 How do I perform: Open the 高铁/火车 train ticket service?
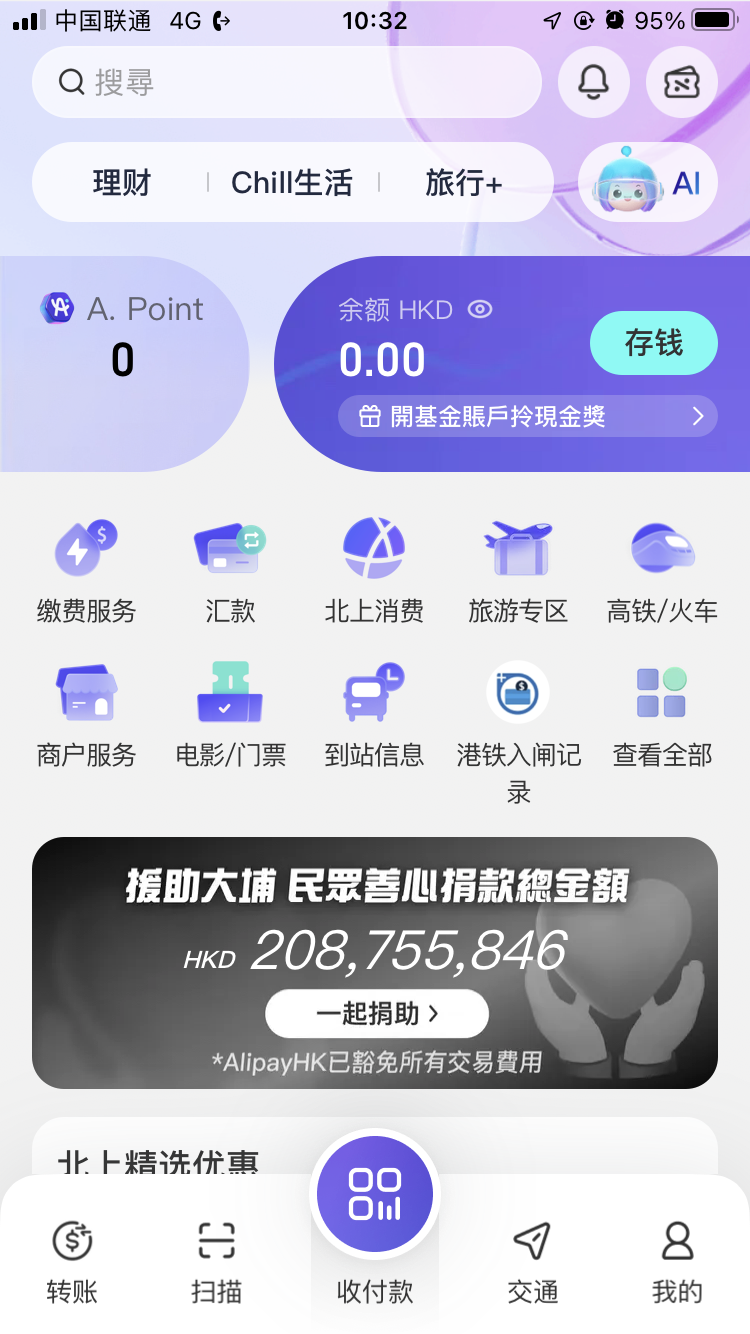[662, 565]
